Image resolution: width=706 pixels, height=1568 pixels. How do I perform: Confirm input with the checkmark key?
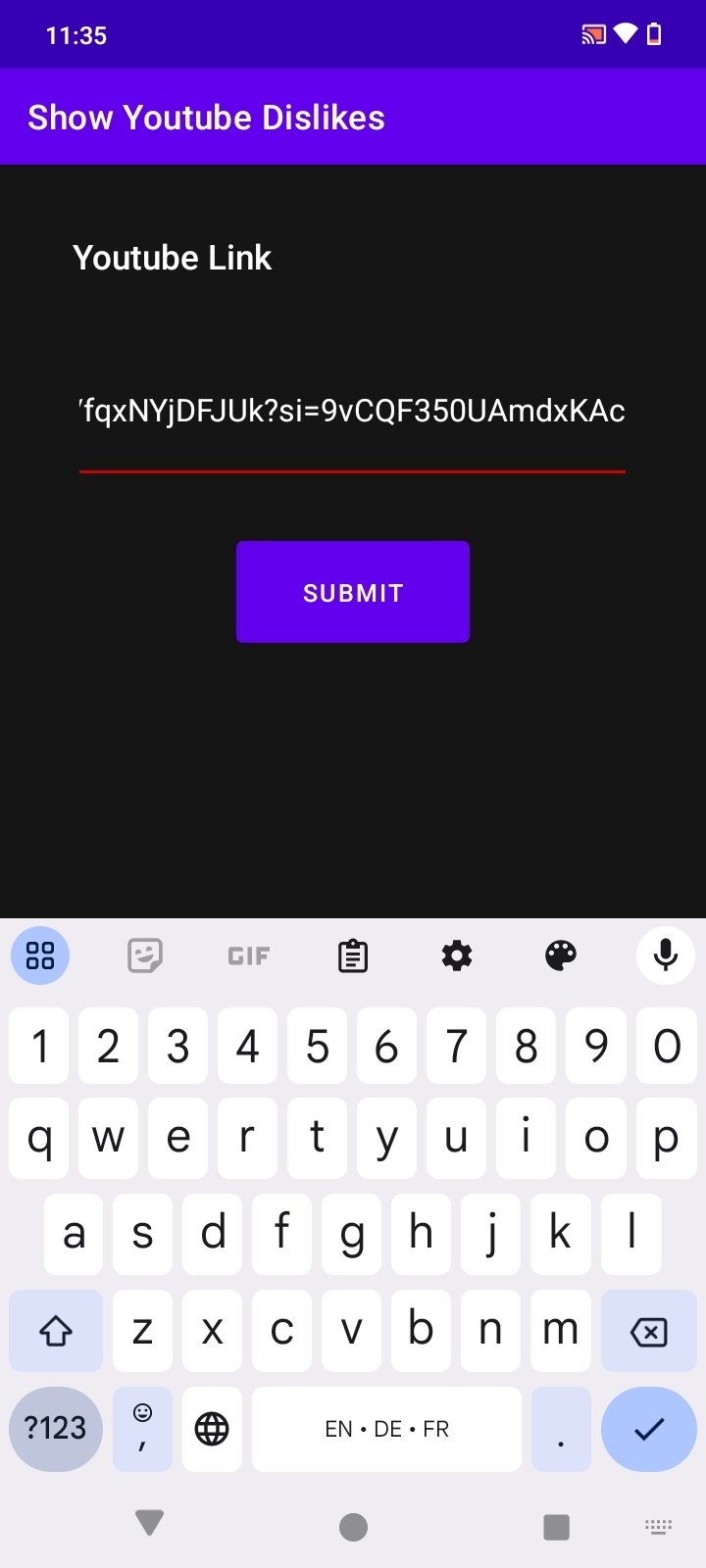pos(648,1429)
